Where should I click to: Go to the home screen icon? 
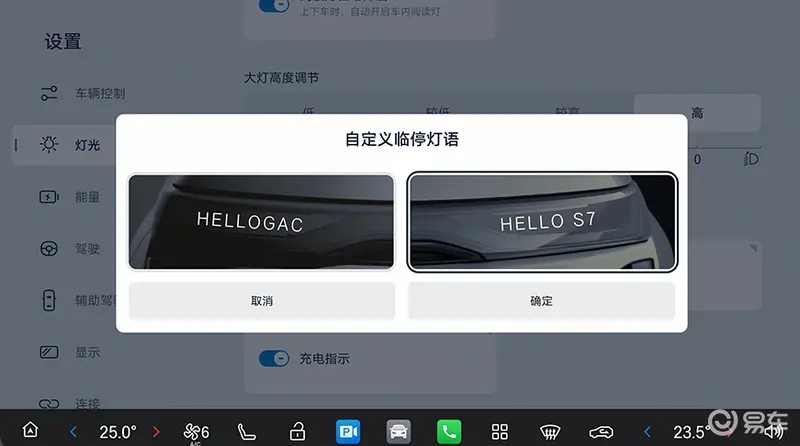(30, 431)
